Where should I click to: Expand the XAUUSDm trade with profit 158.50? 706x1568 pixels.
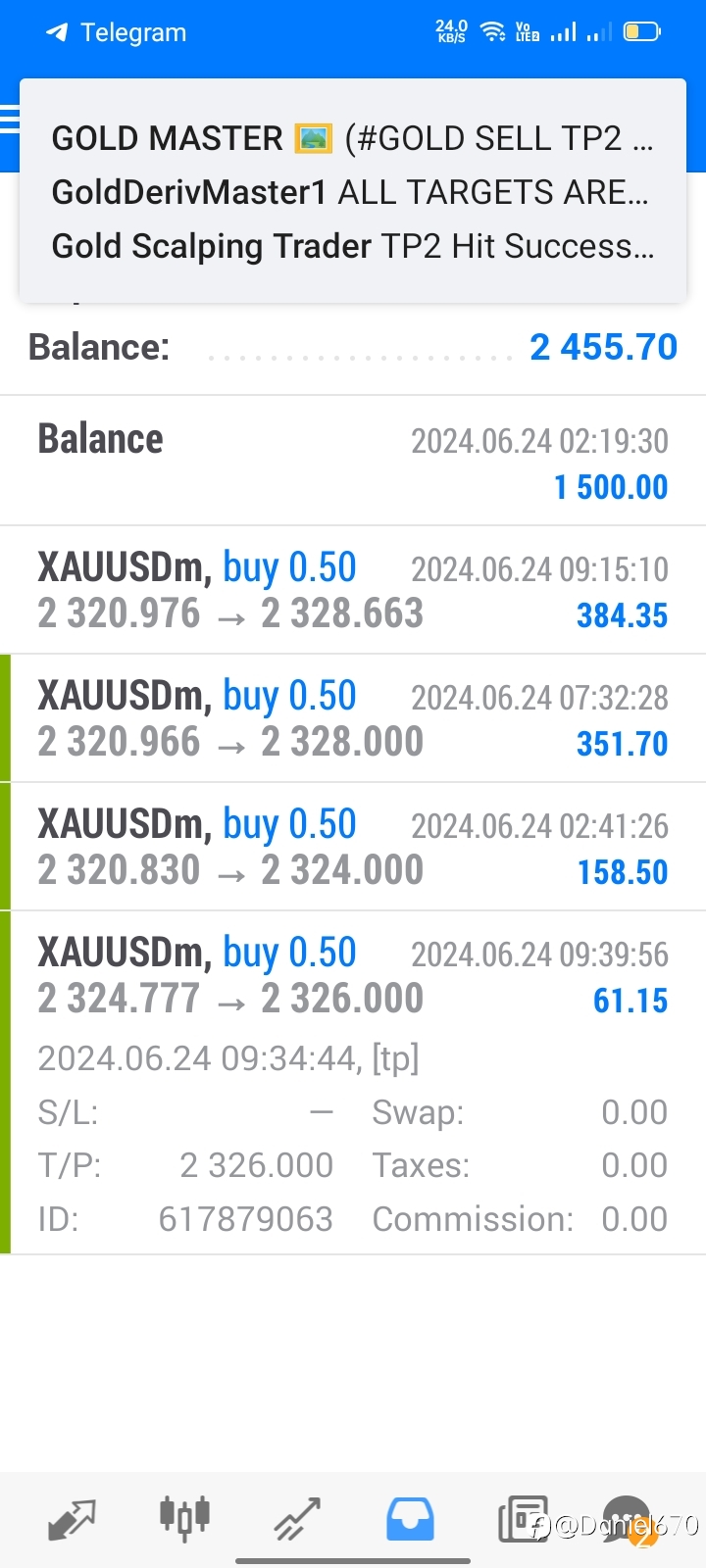pos(353,847)
